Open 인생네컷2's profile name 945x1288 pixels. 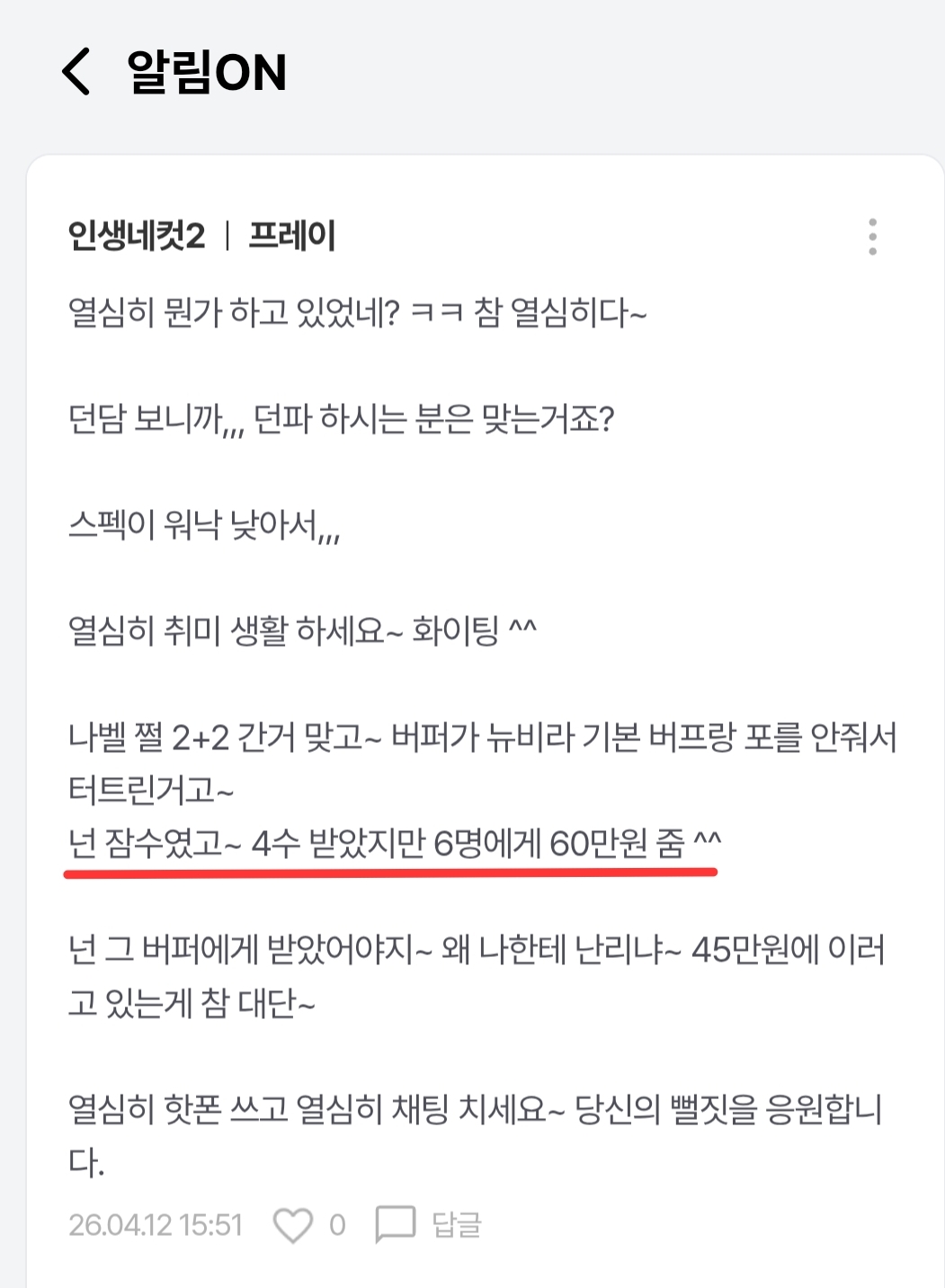tap(137, 237)
